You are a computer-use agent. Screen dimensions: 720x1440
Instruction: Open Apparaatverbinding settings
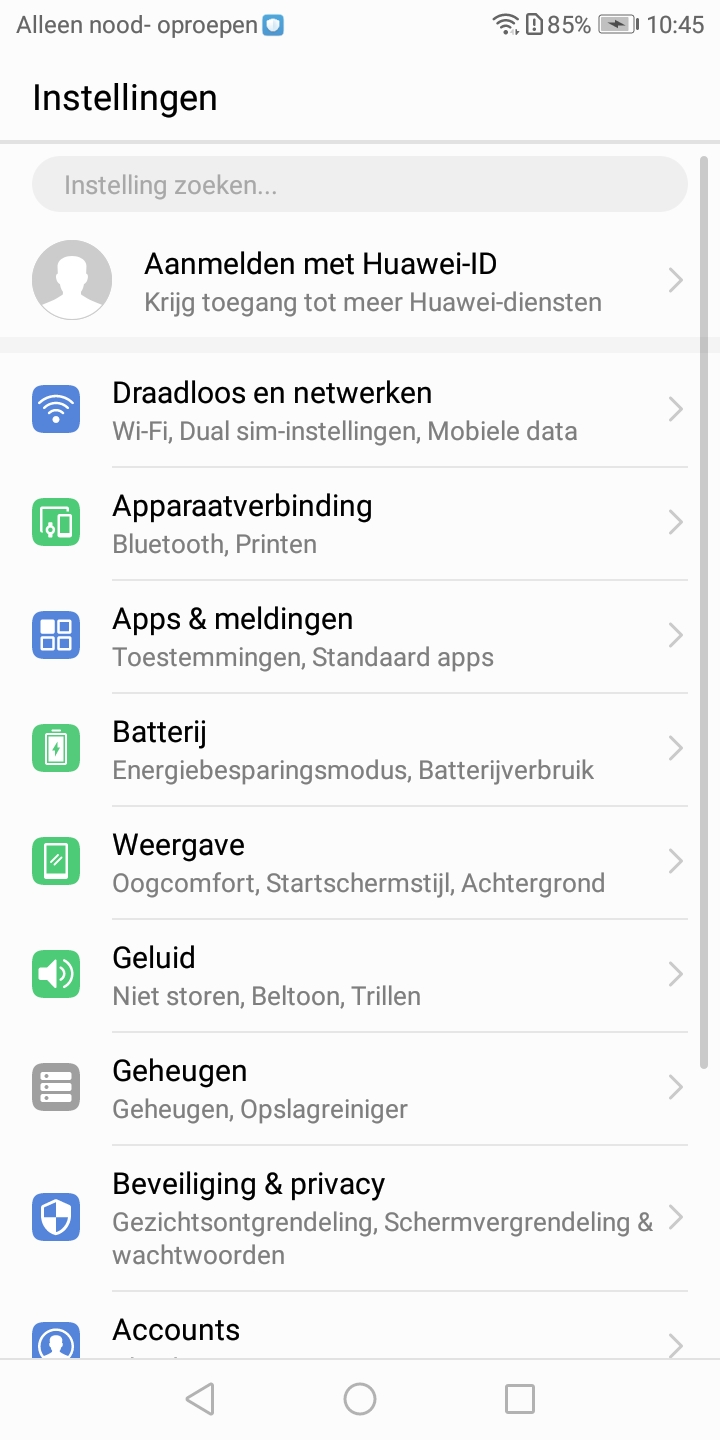tap(360, 523)
